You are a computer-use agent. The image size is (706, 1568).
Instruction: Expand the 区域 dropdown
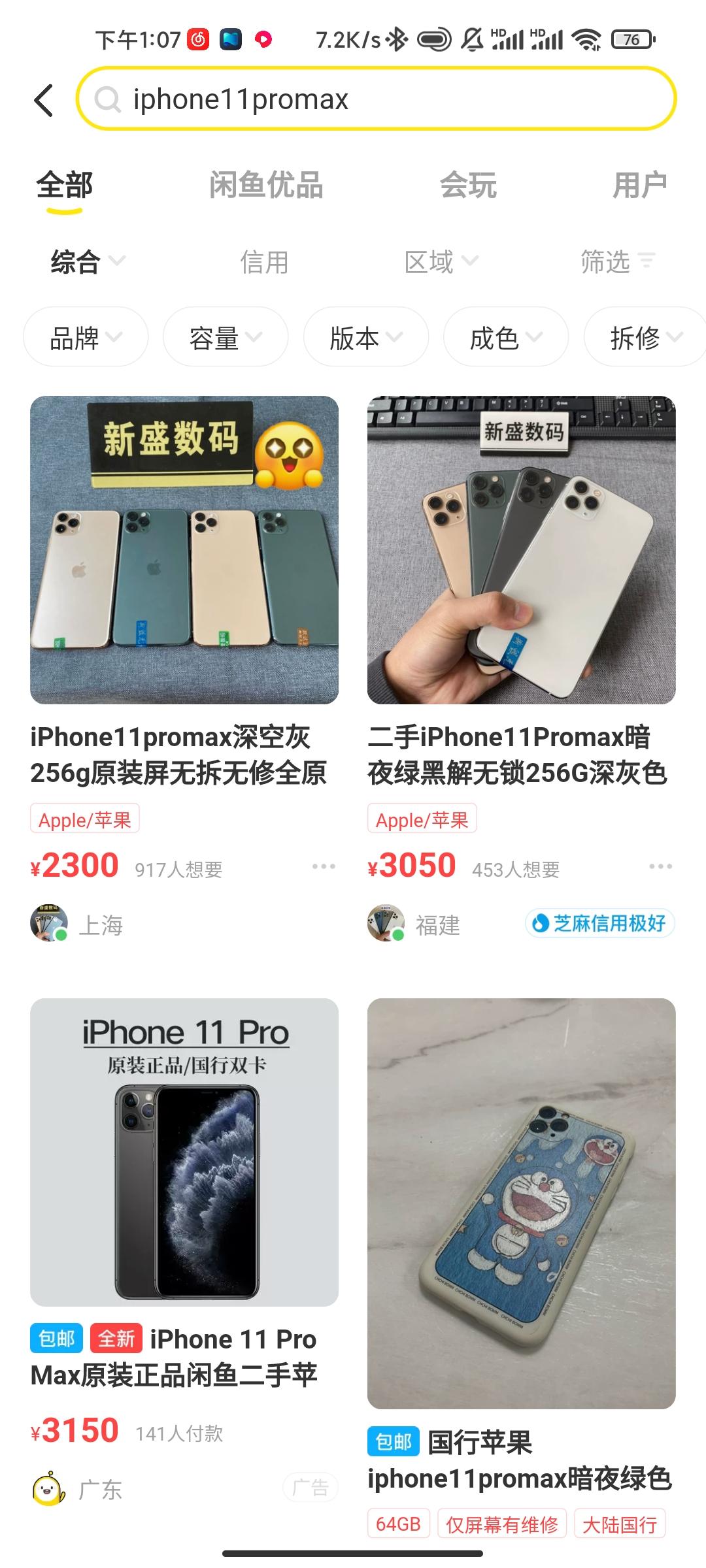click(441, 262)
